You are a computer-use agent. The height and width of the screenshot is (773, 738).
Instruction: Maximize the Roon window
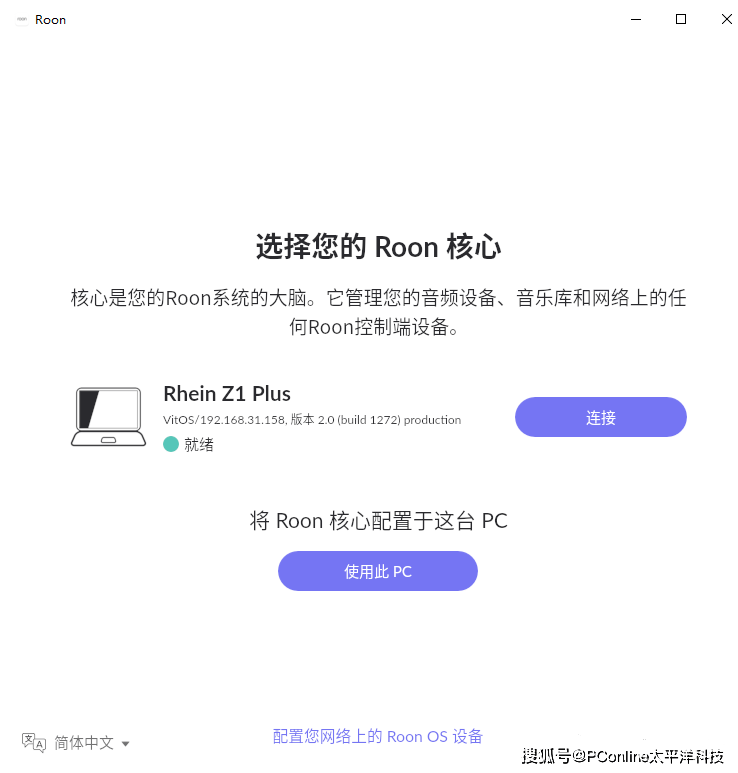point(681,19)
